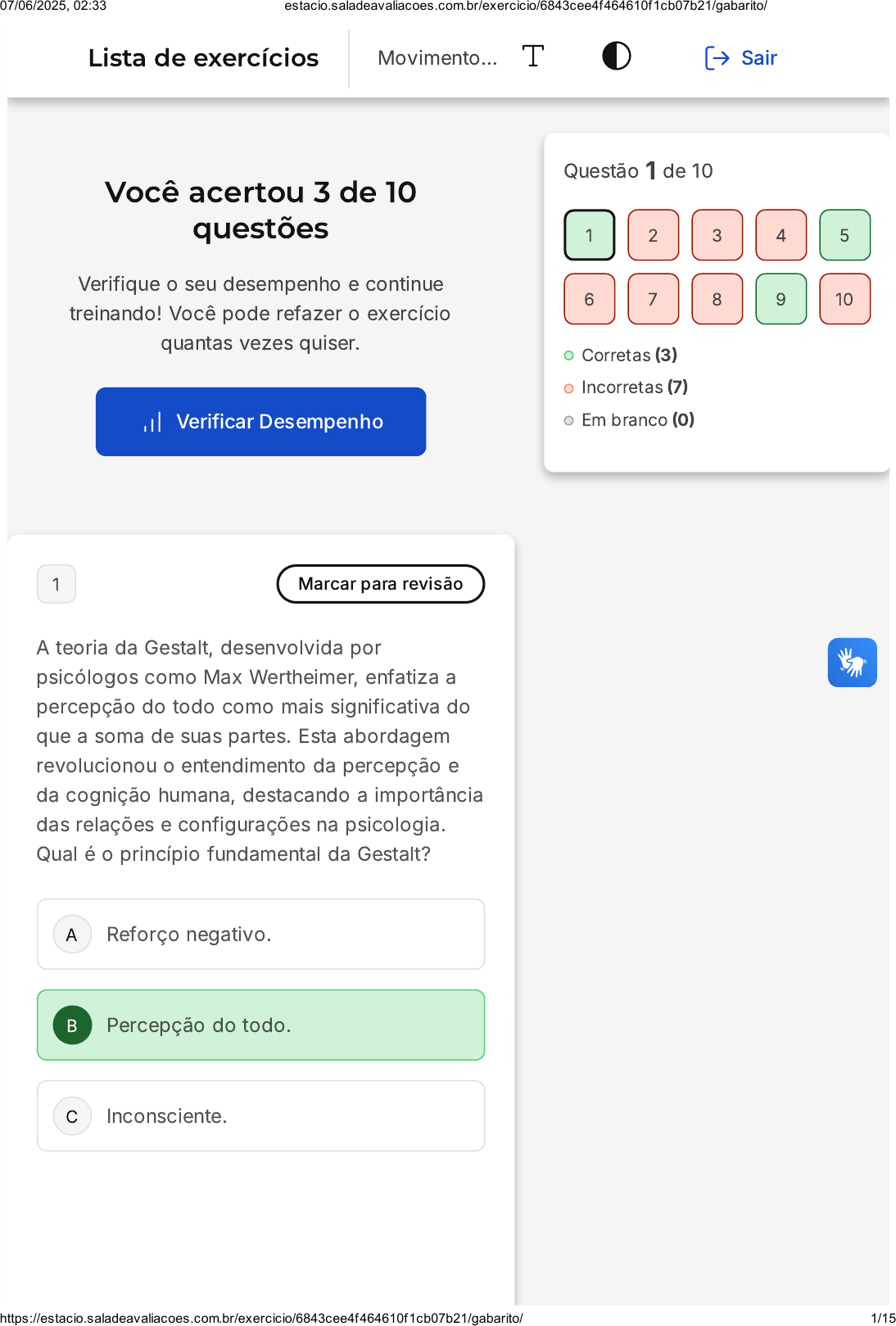Pick answer C, Inconsciente
Viewport: 896px width, 1326px height.
tap(260, 1116)
